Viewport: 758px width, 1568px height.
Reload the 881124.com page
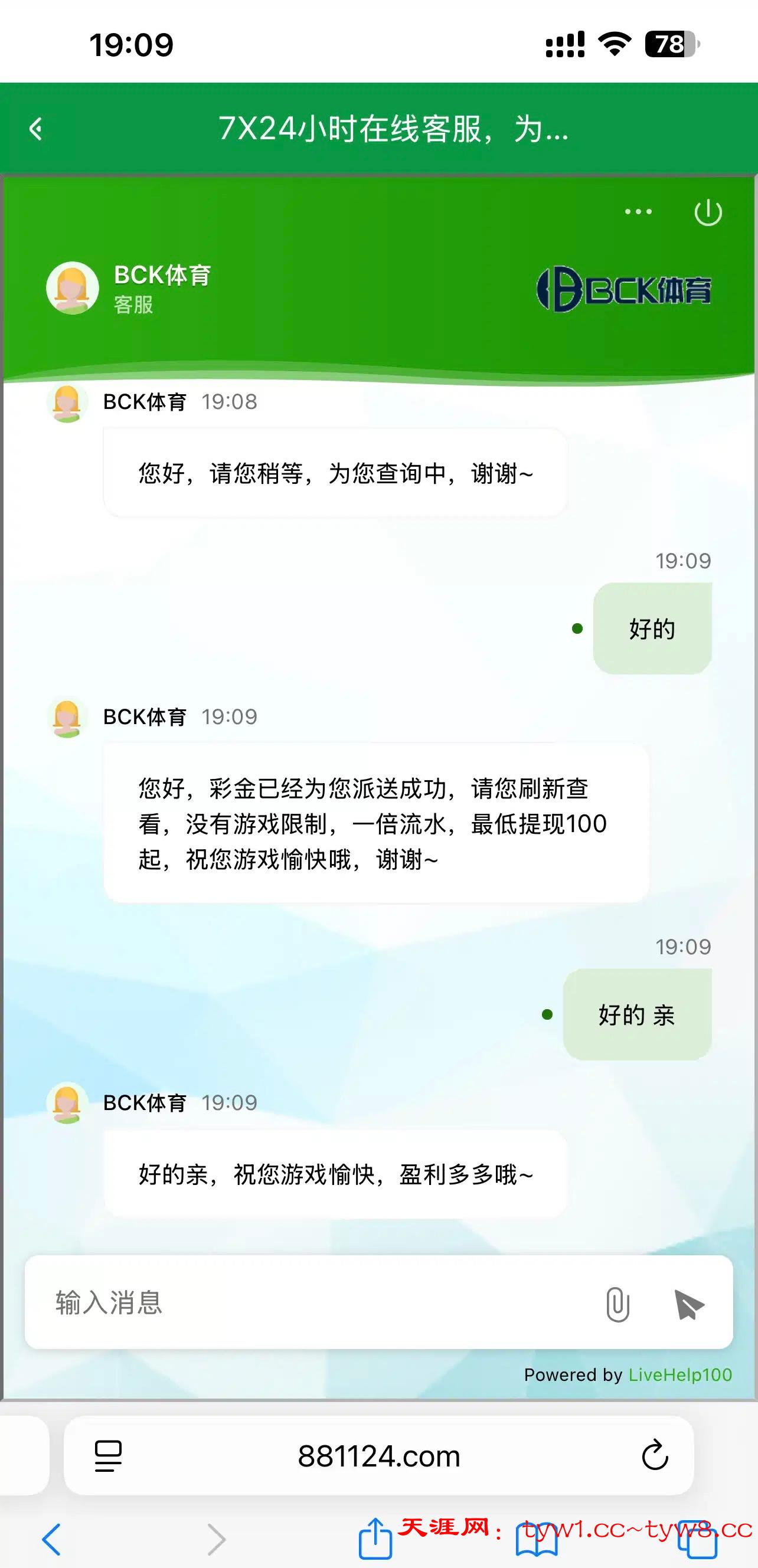point(655,1456)
